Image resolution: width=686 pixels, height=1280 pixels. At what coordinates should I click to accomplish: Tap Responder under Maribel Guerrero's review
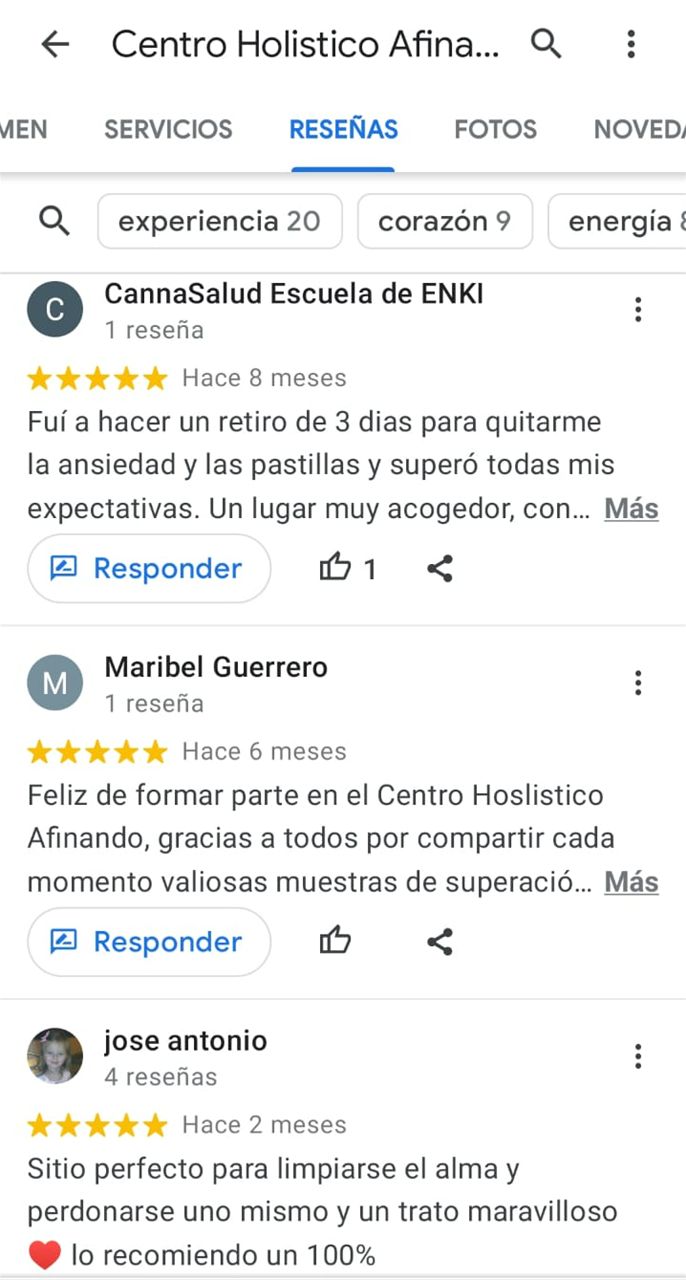coord(148,941)
